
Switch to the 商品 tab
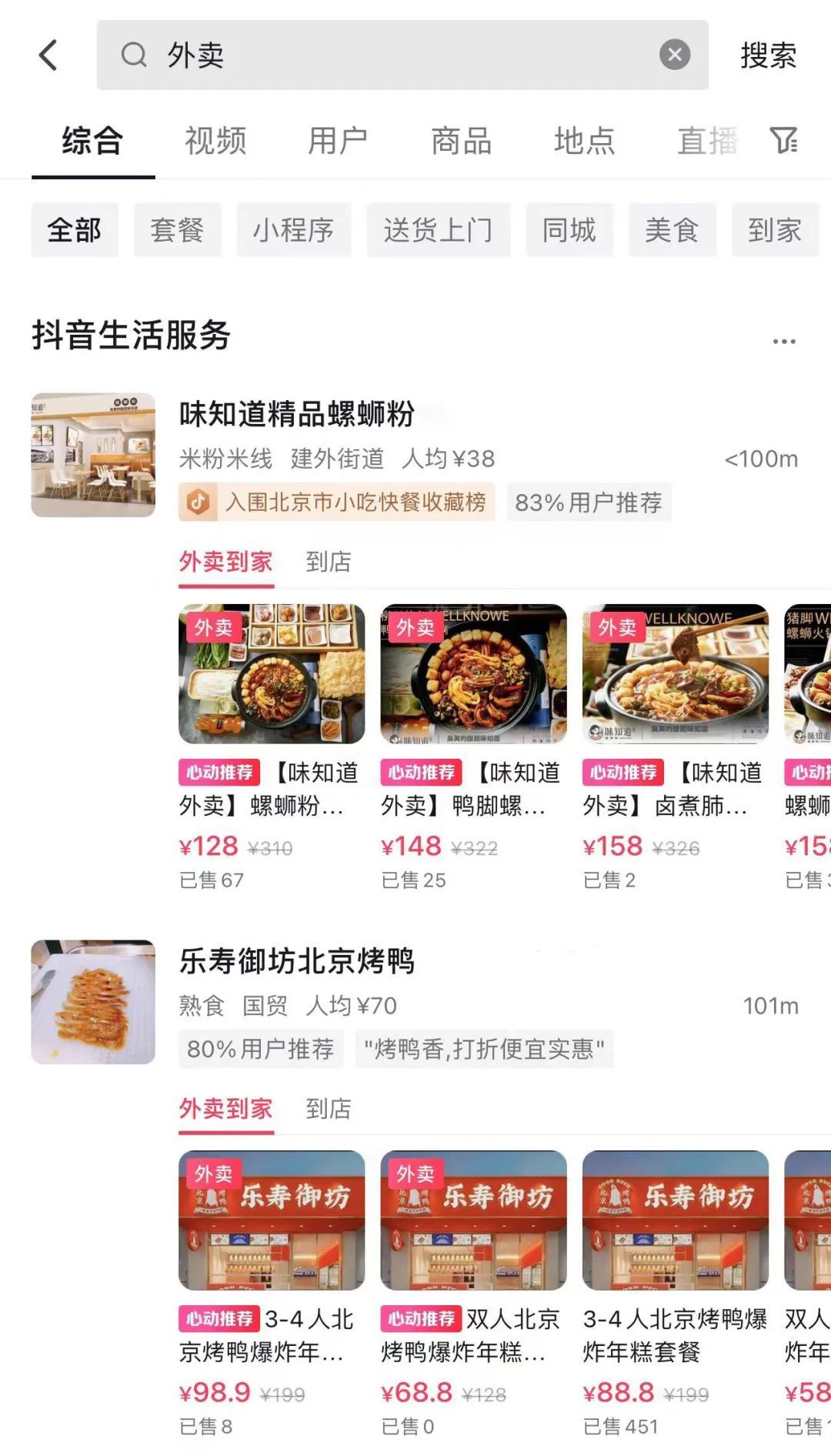click(x=461, y=142)
